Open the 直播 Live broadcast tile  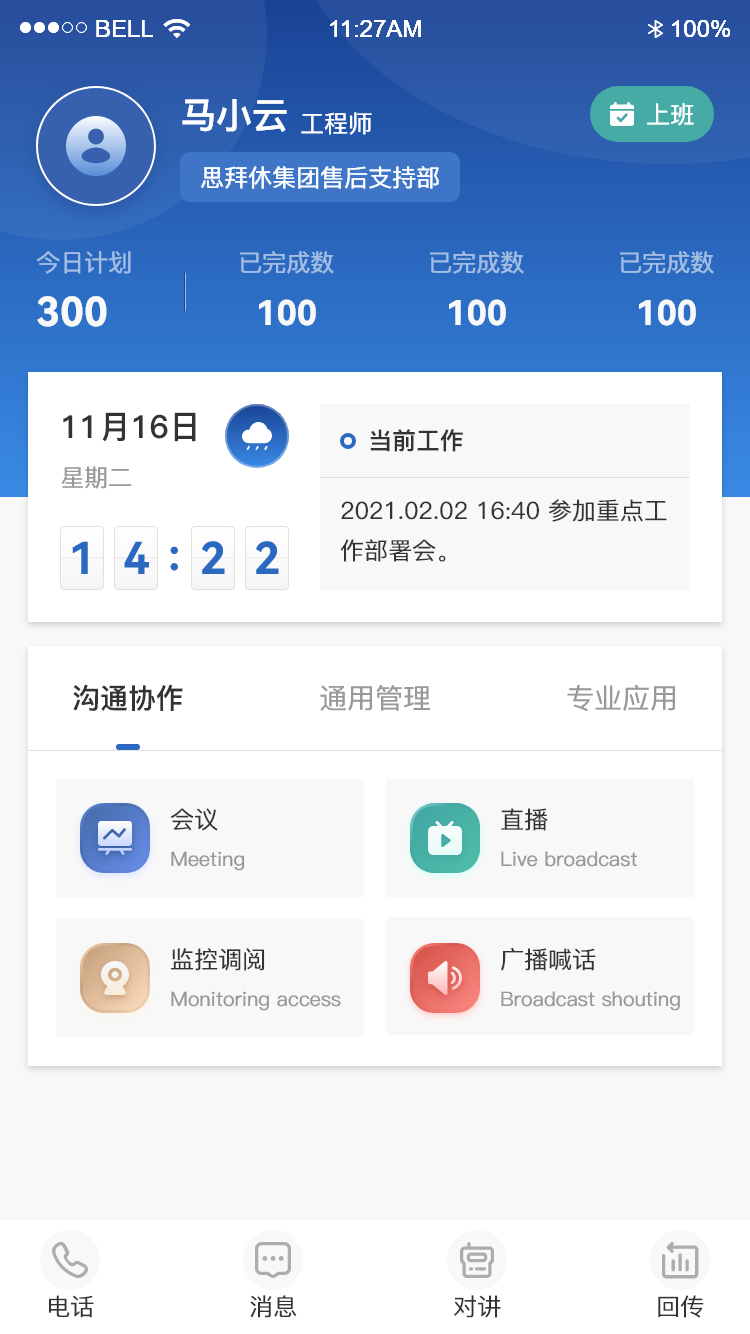point(540,838)
